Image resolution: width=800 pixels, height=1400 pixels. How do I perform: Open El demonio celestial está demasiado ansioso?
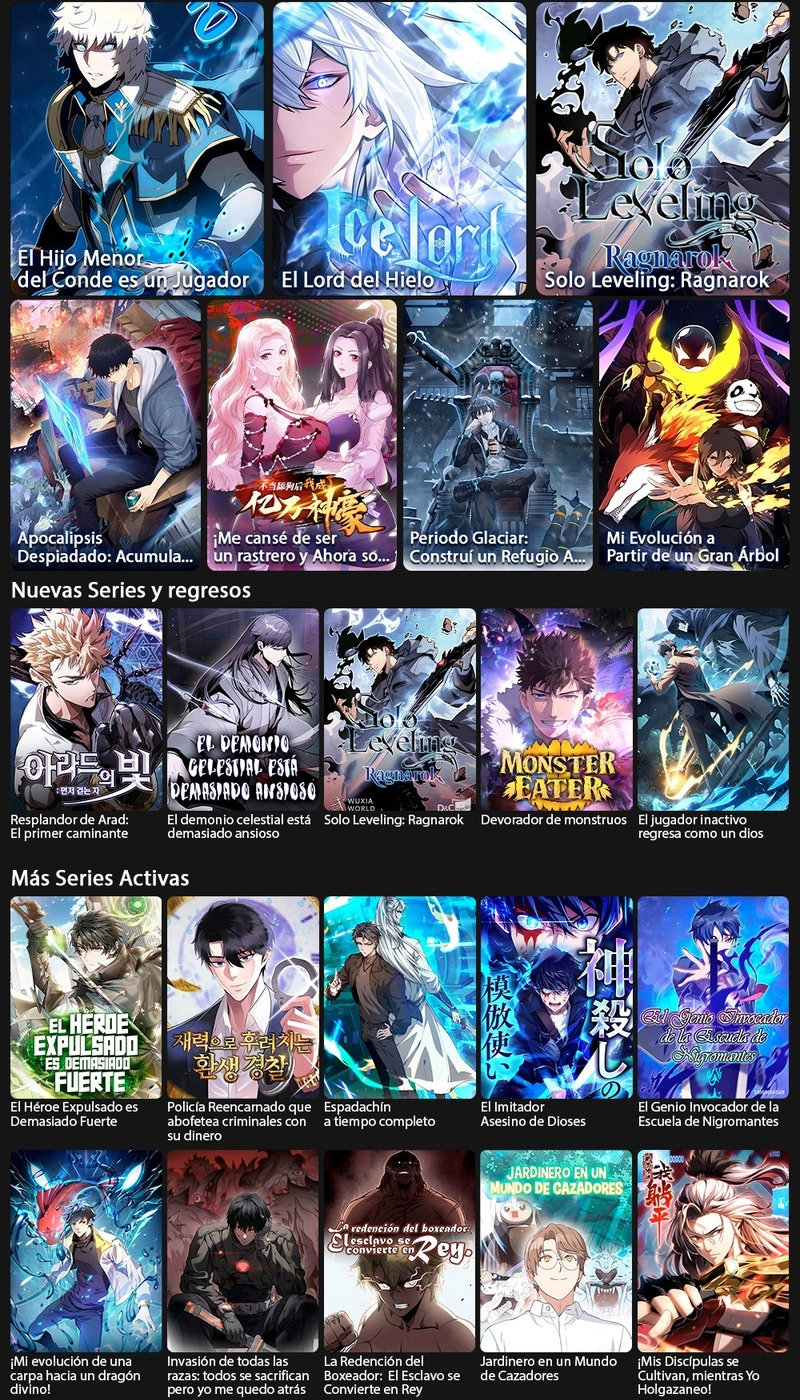[x=243, y=709]
